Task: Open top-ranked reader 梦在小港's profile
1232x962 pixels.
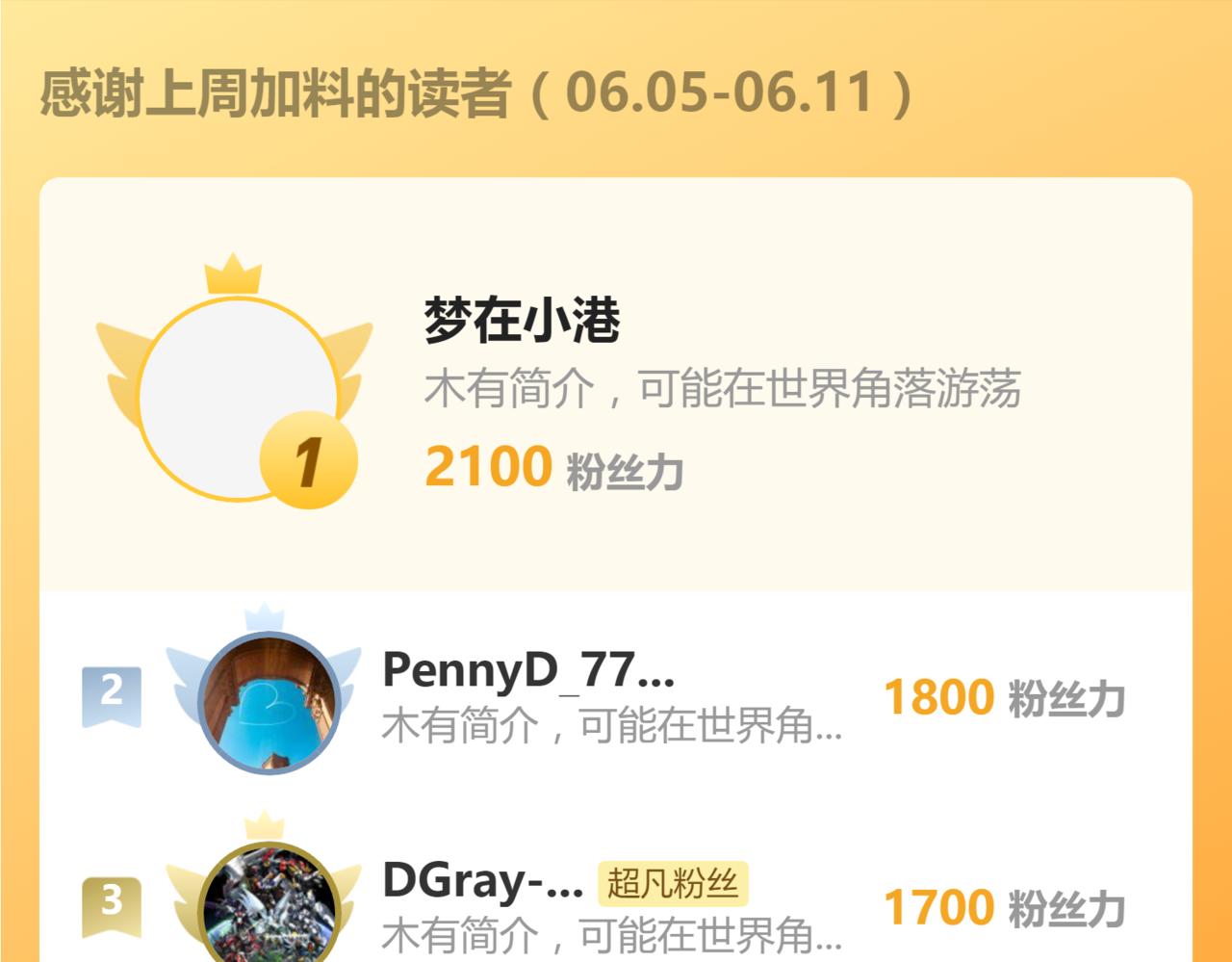Action: pyautogui.click(x=523, y=322)
